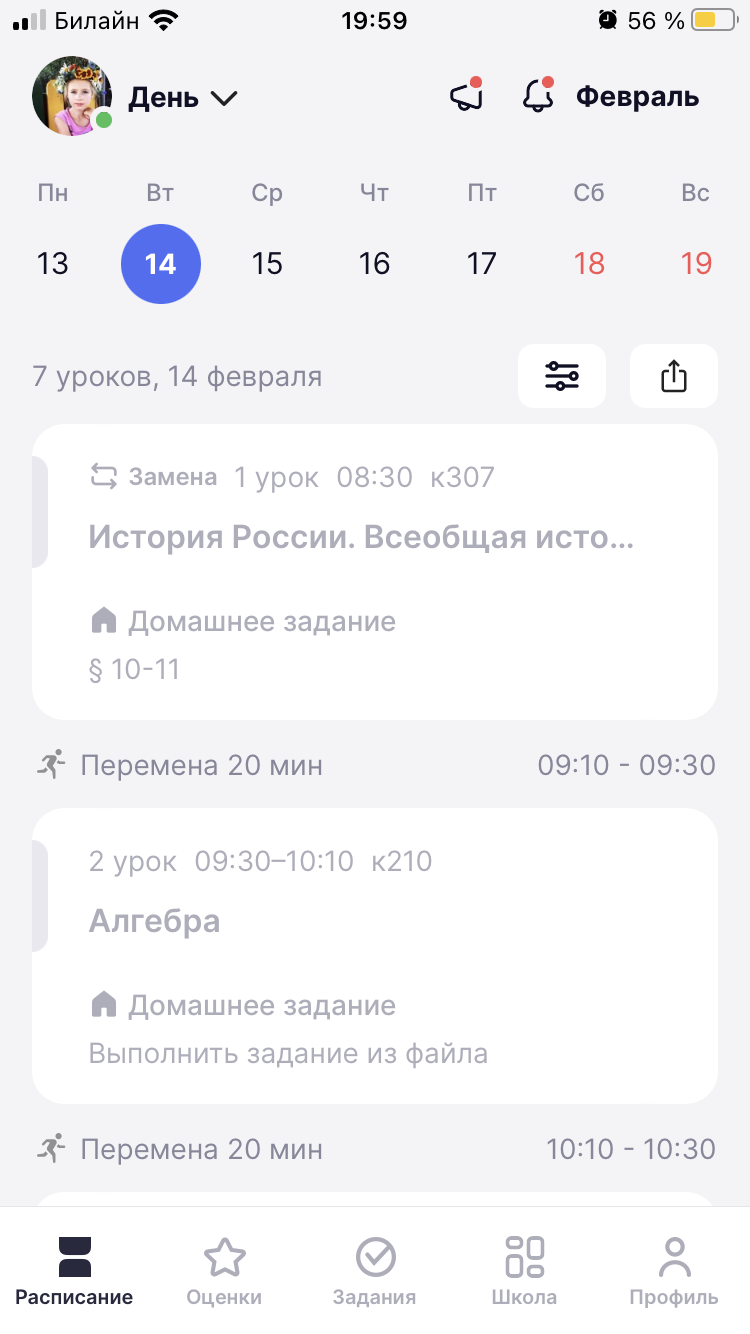Viewport: 750px width, 1334px height.
Task: Go to the Расписание tab
Action: 75,1271
